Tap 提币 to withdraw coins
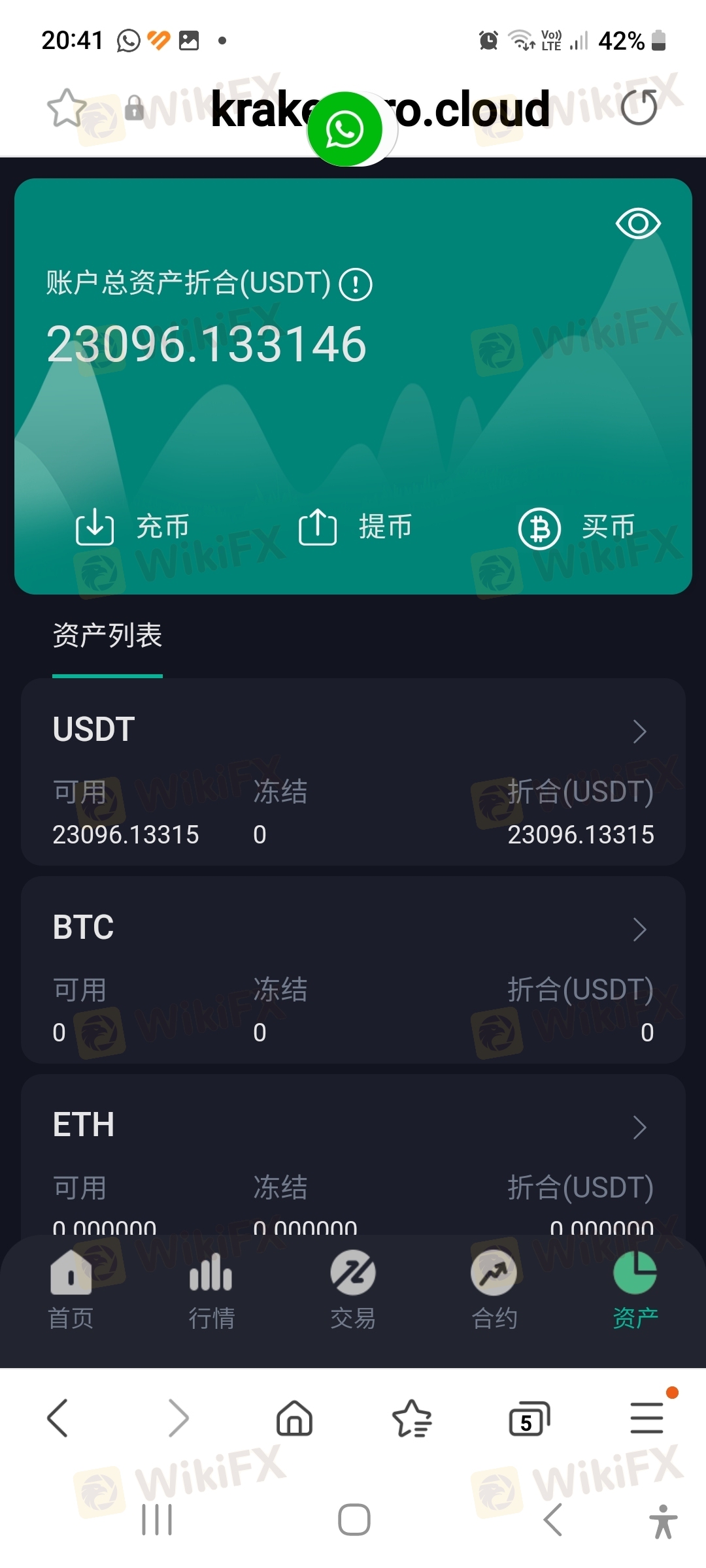 [356, 527]
